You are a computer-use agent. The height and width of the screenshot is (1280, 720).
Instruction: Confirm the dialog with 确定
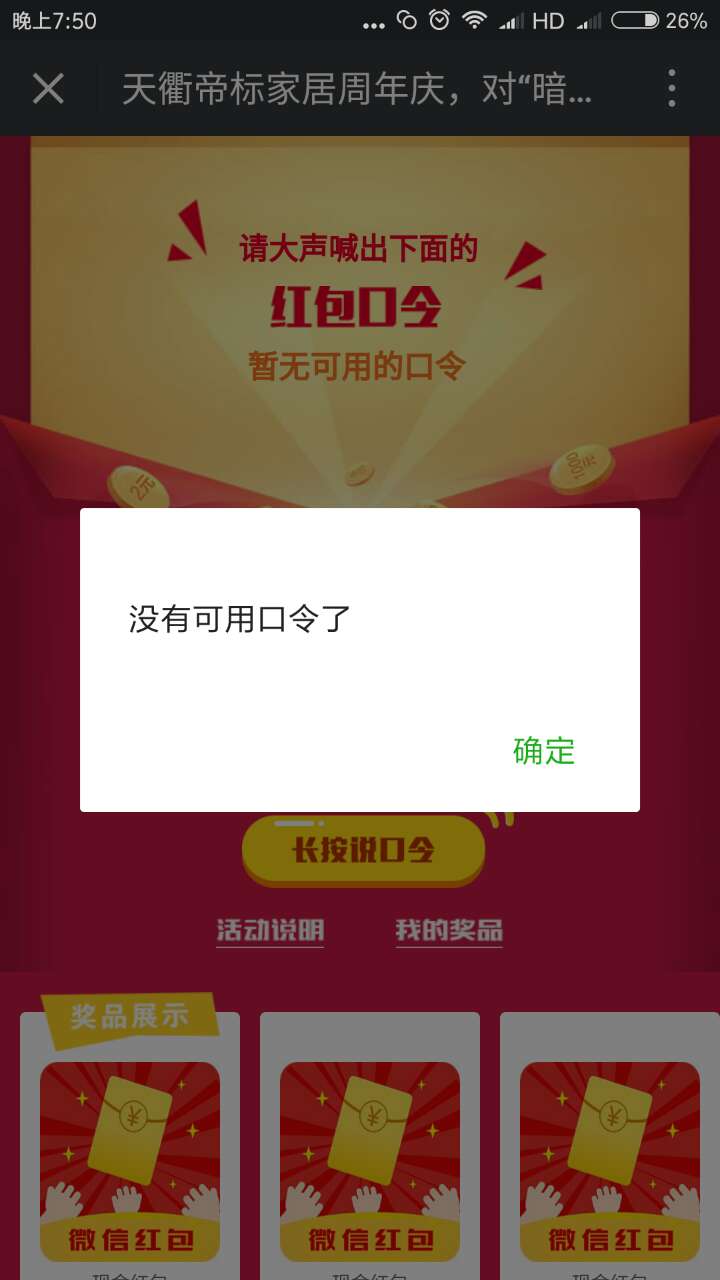(x=544, y=751)
